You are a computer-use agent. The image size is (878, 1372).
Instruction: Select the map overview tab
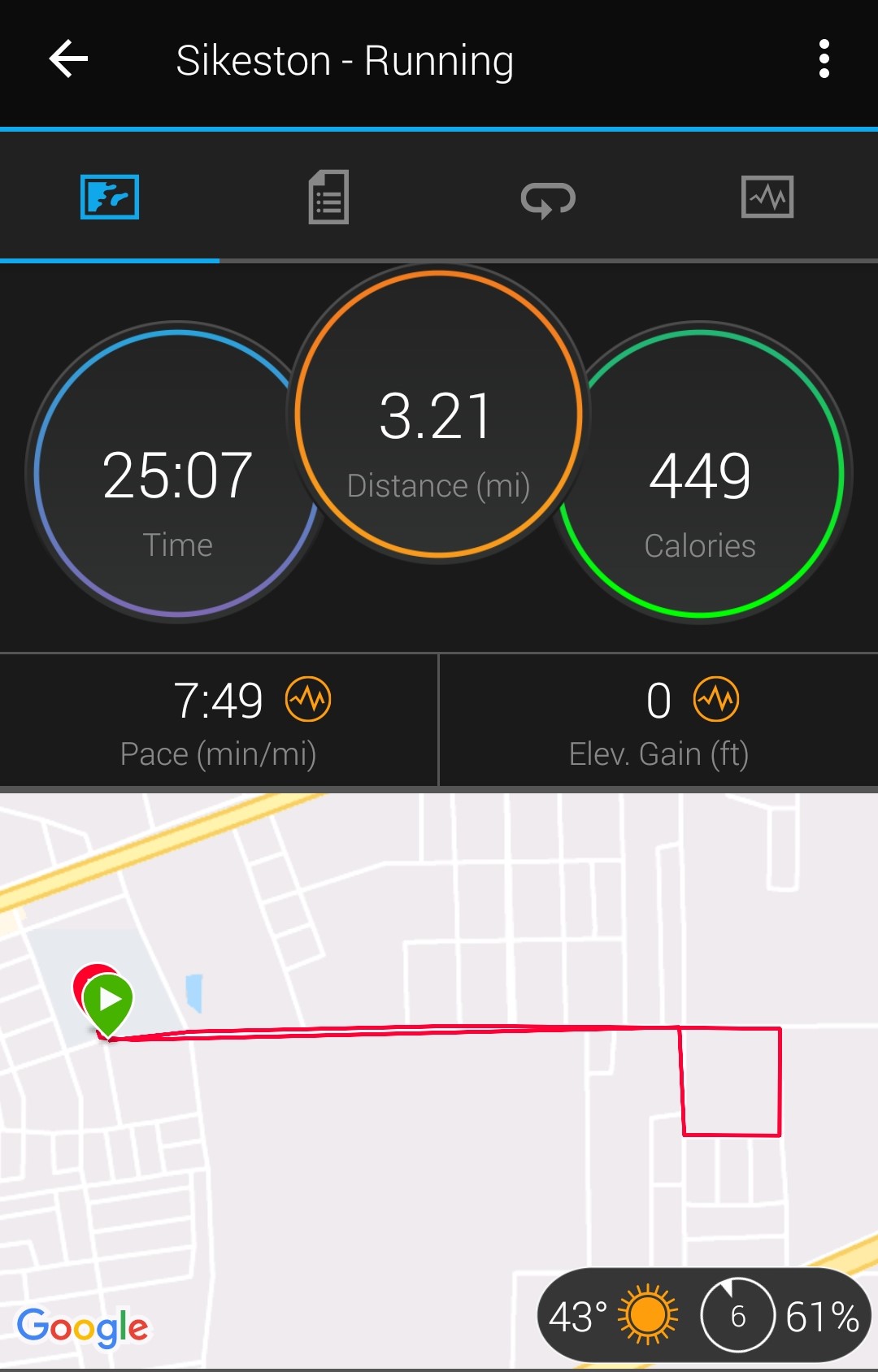click(x=110, y=198)
